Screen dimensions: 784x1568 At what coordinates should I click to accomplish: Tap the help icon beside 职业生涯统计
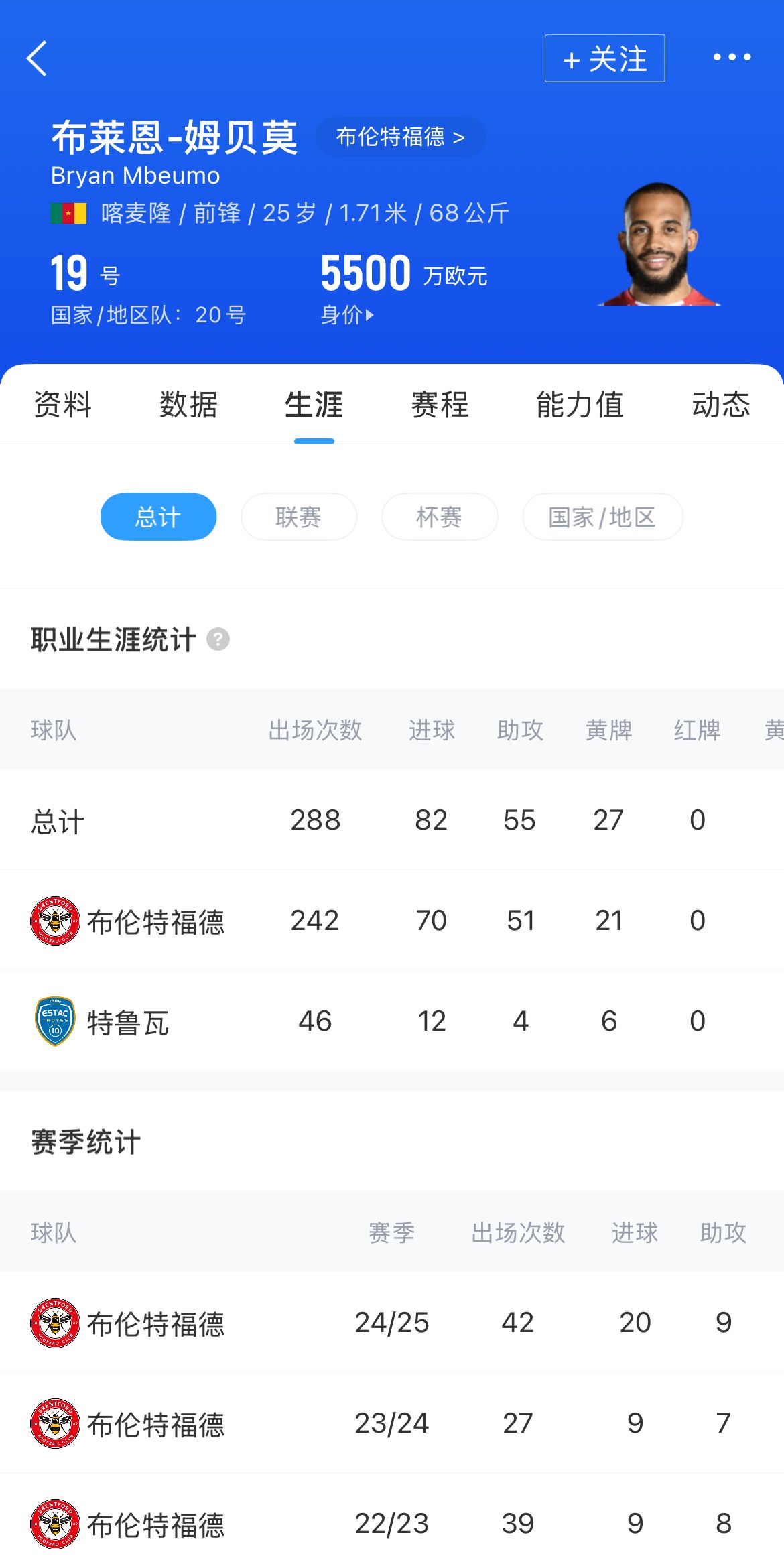(x=218, y=639)
